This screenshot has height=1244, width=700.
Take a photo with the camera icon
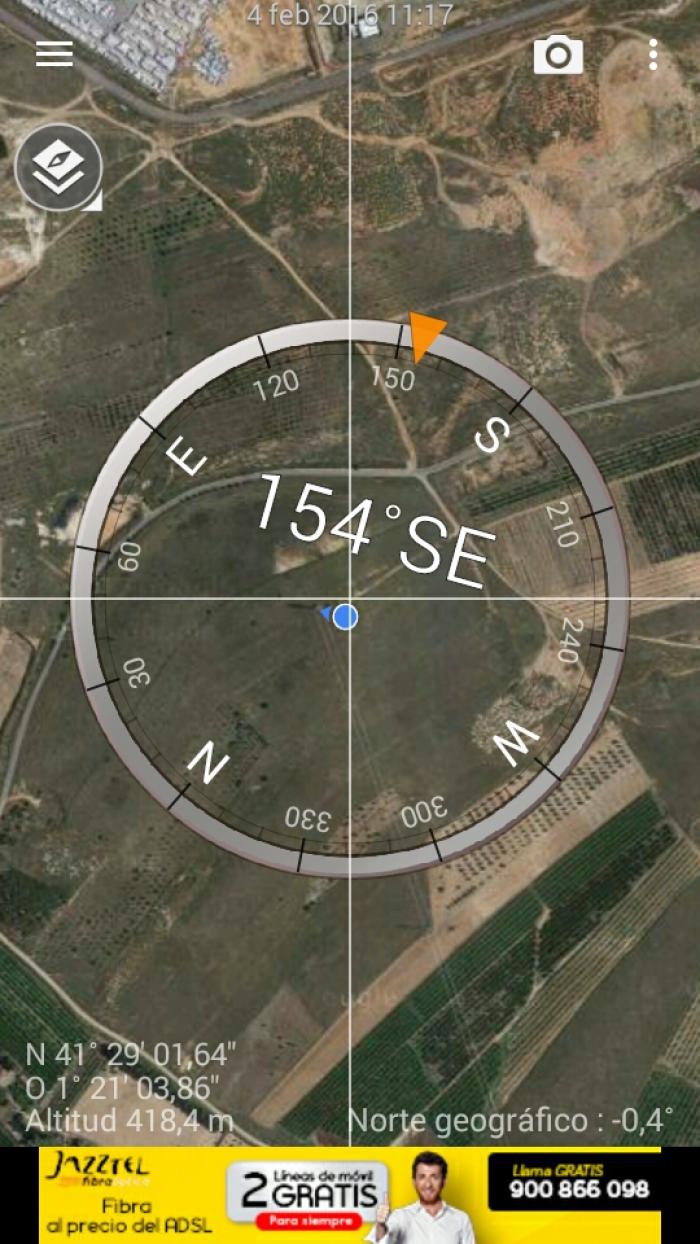pos(558,55)
